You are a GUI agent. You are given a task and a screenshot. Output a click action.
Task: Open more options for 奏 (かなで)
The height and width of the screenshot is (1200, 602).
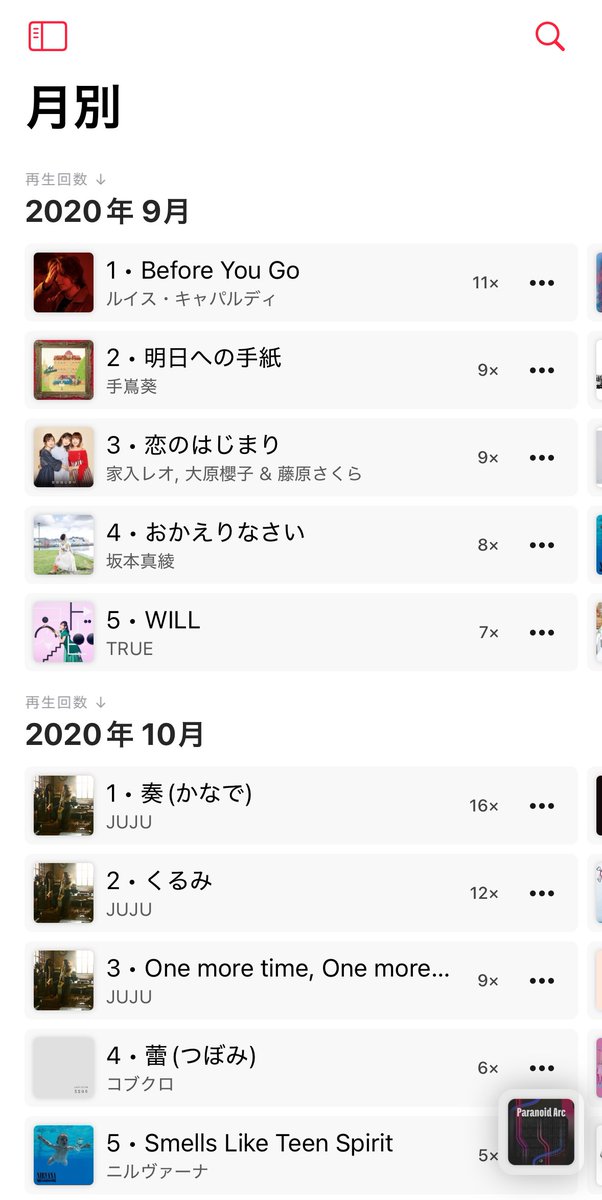(x=541, y=806)
